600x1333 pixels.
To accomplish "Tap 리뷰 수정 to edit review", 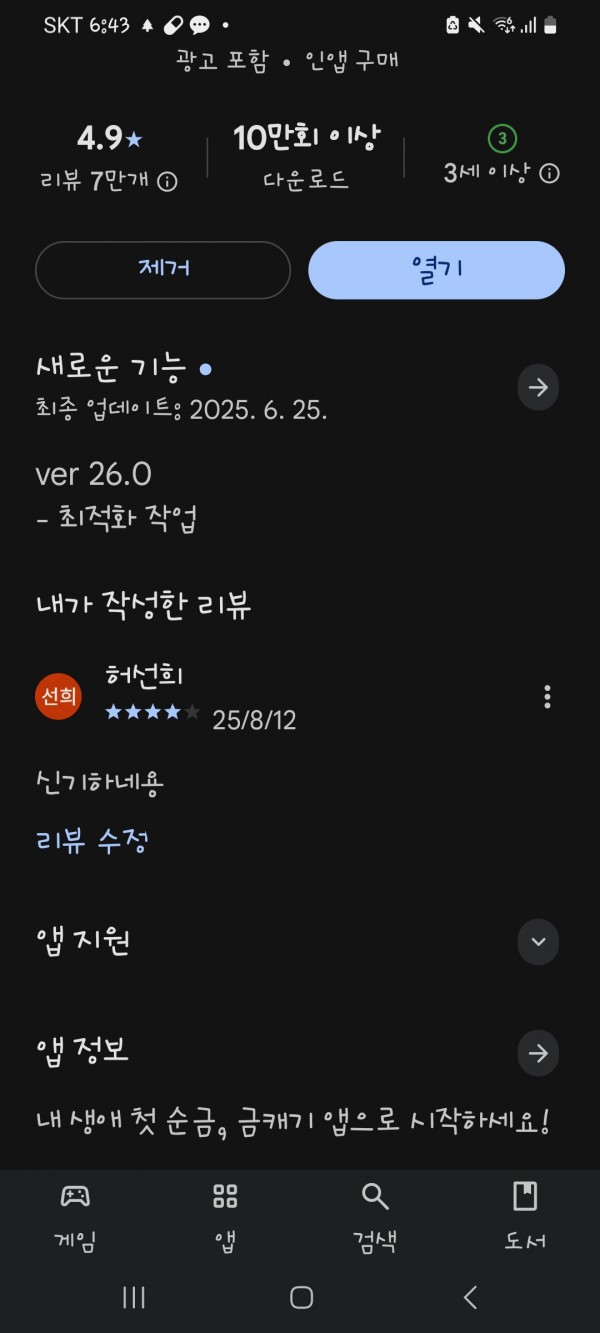I will [92, 841].
